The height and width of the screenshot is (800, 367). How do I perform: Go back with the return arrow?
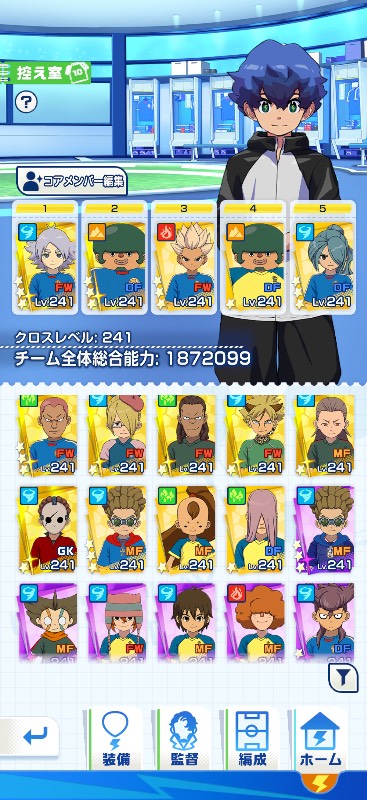[31, 736]
